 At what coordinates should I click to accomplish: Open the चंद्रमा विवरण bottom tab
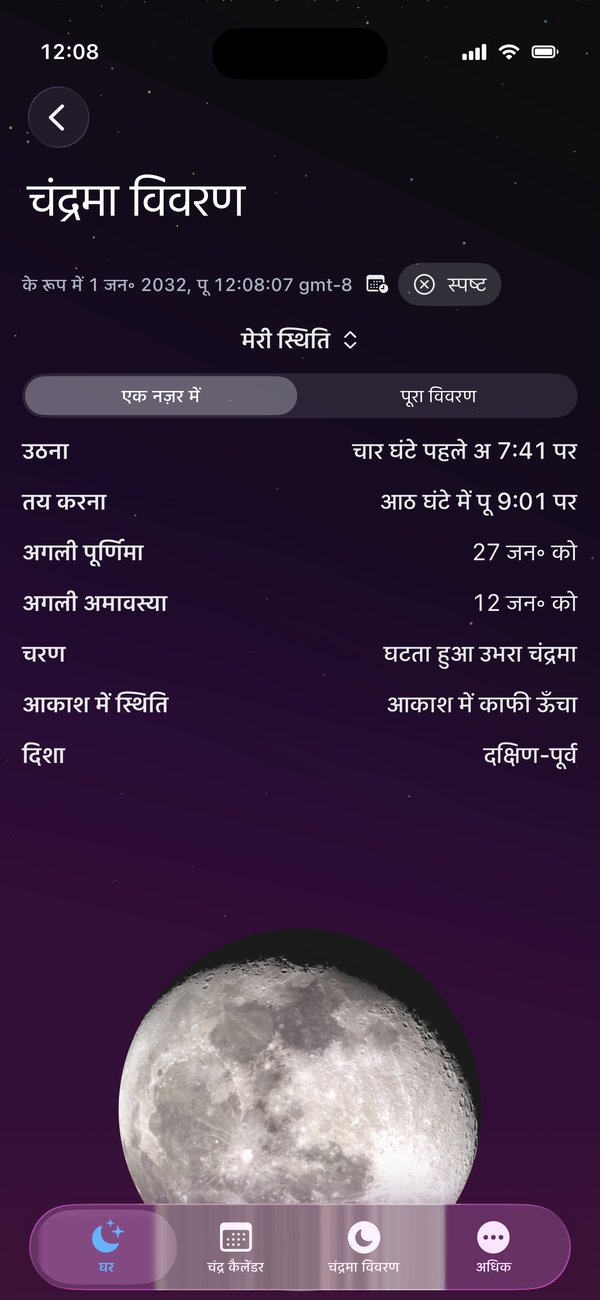pos(364,1247)
